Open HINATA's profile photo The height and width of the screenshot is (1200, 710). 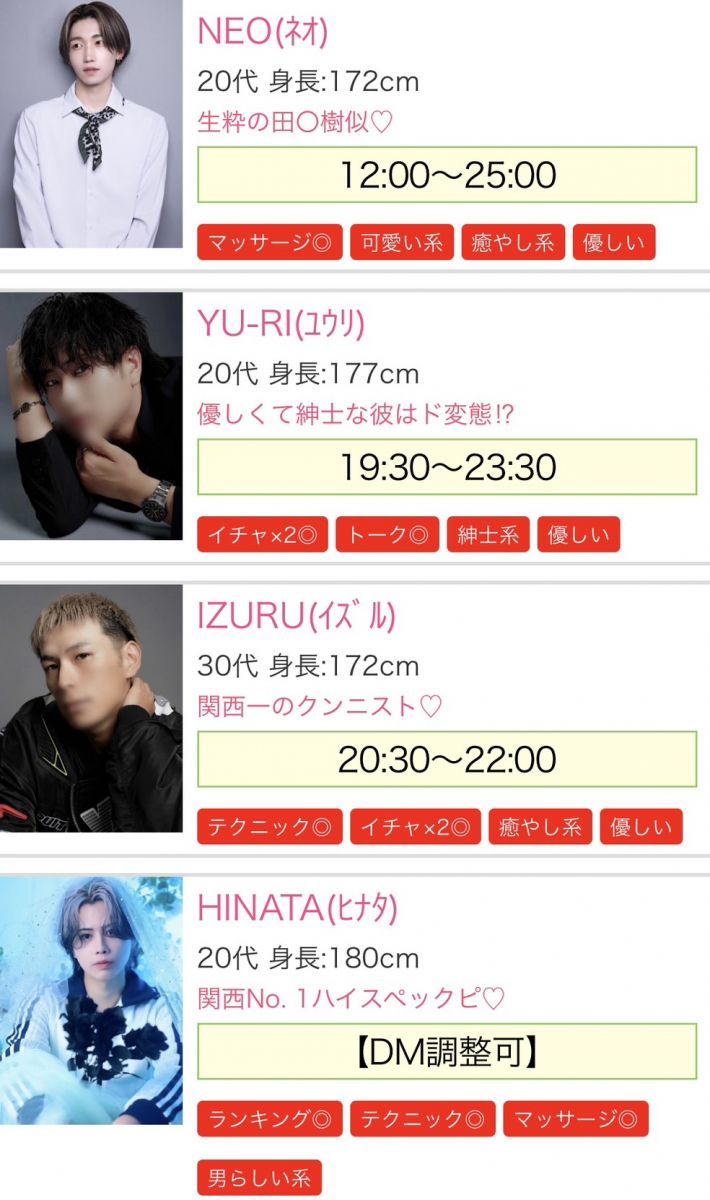point(91,1000)
